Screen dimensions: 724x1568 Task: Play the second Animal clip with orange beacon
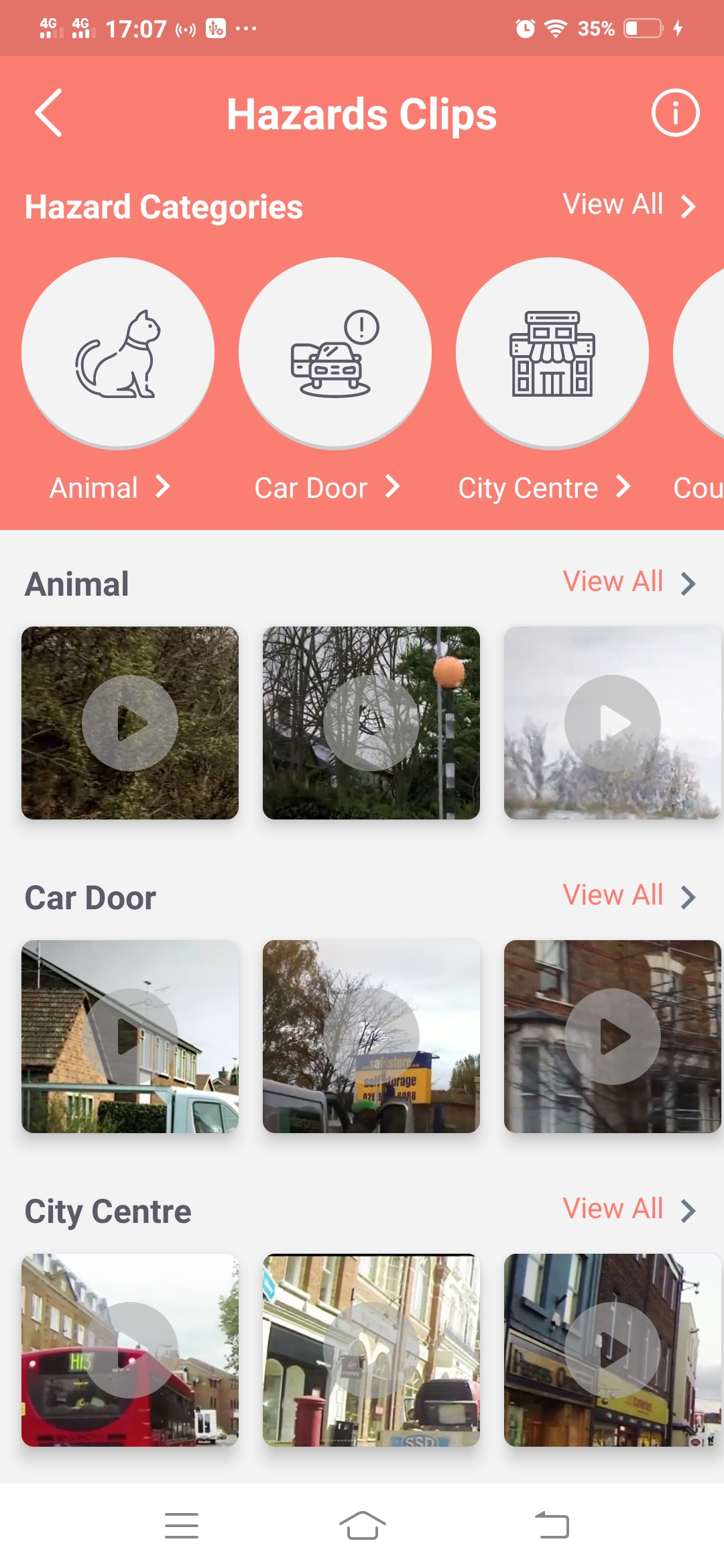(x=371, y=723)
